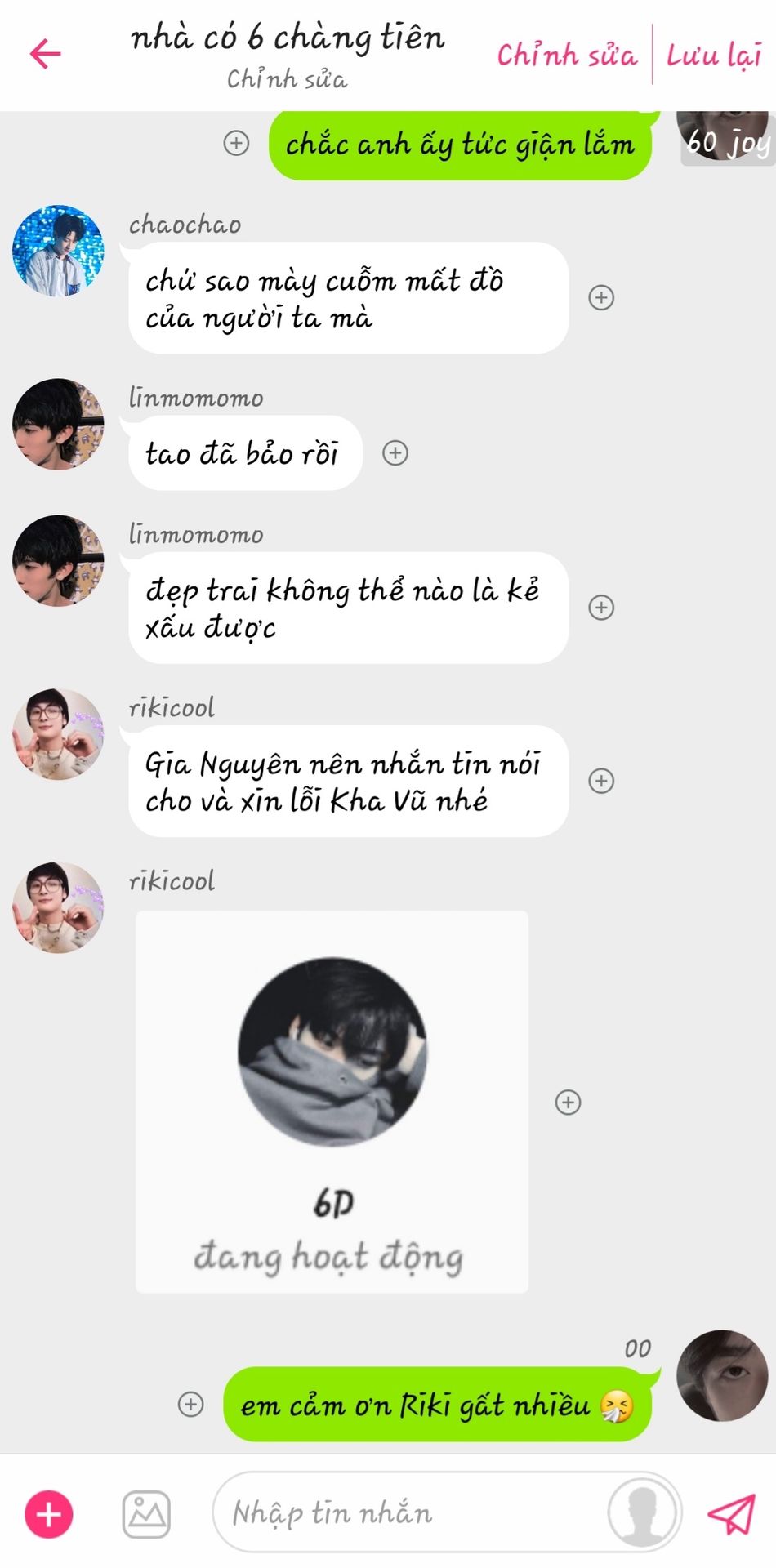Focus the Nhập tin nhắn message field
Screen dimensions: 776x1568
408,1513
